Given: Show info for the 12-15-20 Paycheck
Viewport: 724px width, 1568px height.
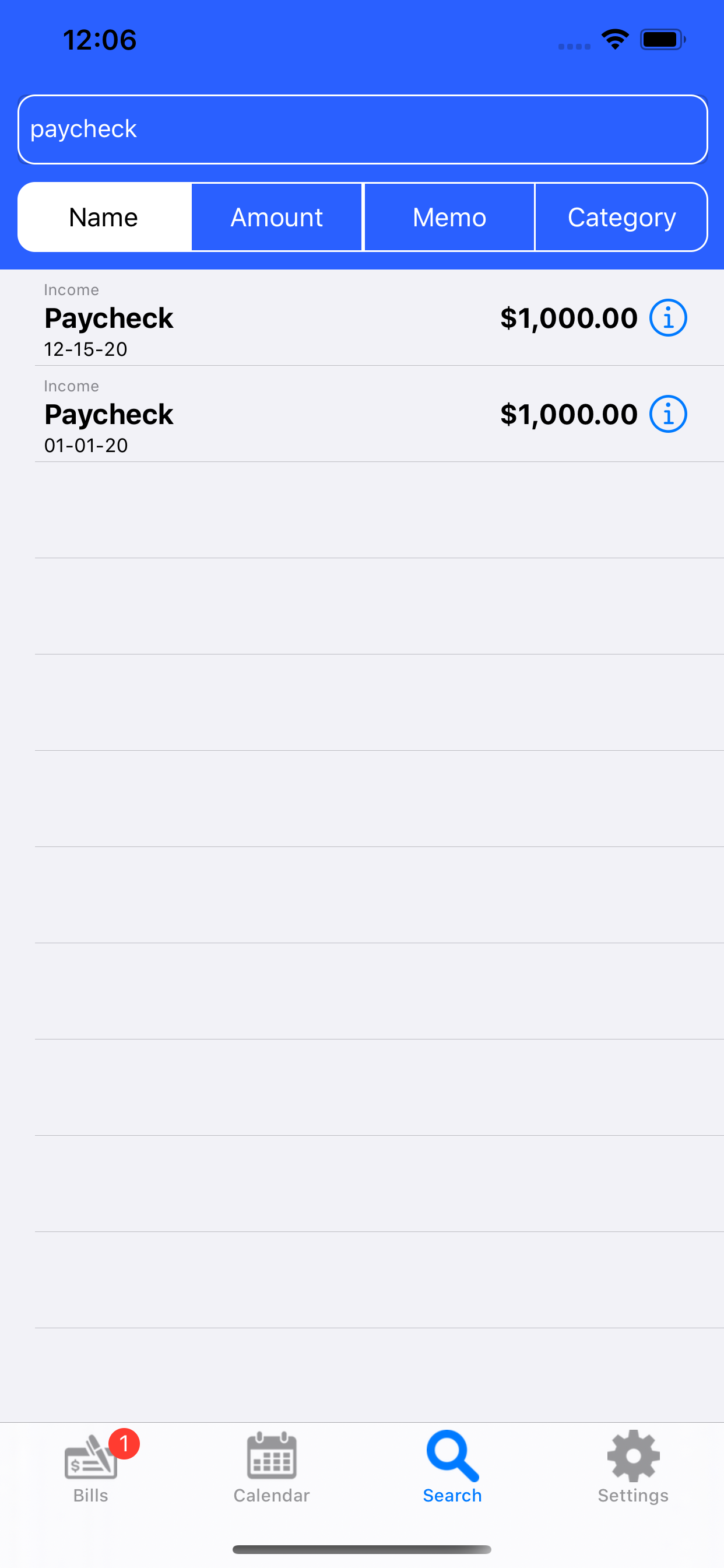Looking at the screenshot, I should point(668,318).
